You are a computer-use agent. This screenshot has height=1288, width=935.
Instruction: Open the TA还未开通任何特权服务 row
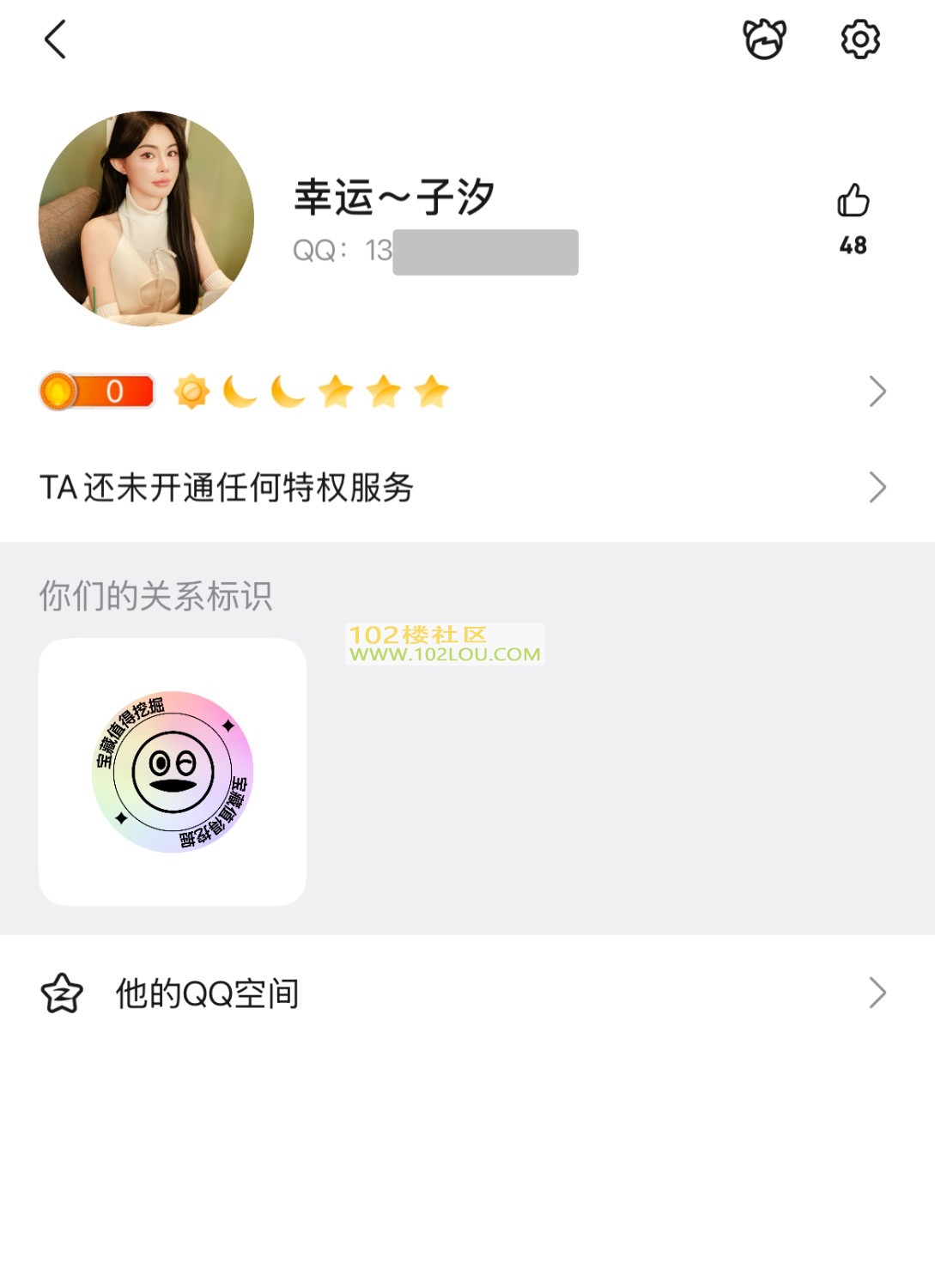pos(464,488)
